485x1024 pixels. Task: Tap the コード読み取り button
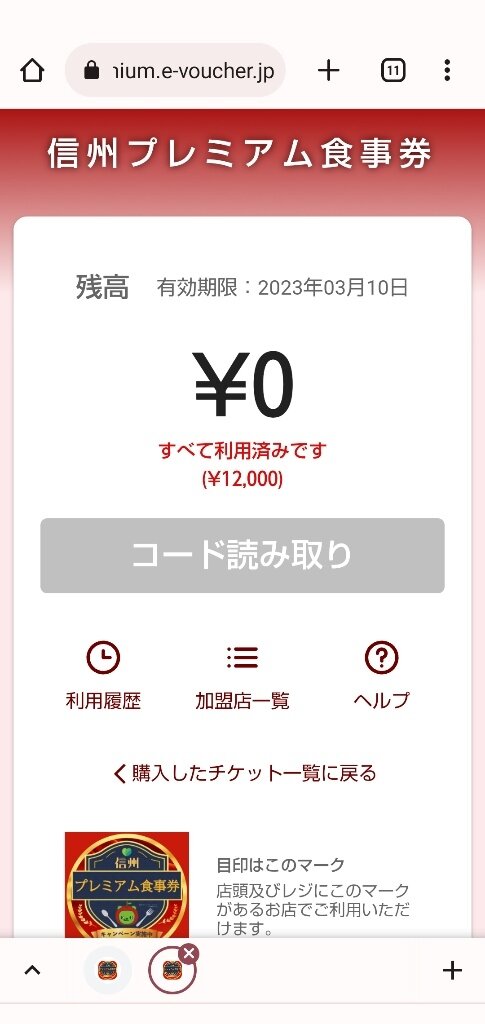[242, 556]
